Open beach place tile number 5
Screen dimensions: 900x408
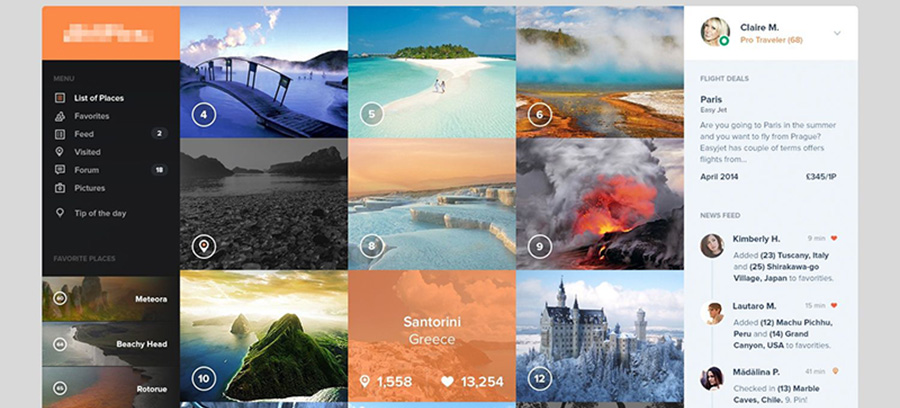pyautogui.click(x=431, y=72)
